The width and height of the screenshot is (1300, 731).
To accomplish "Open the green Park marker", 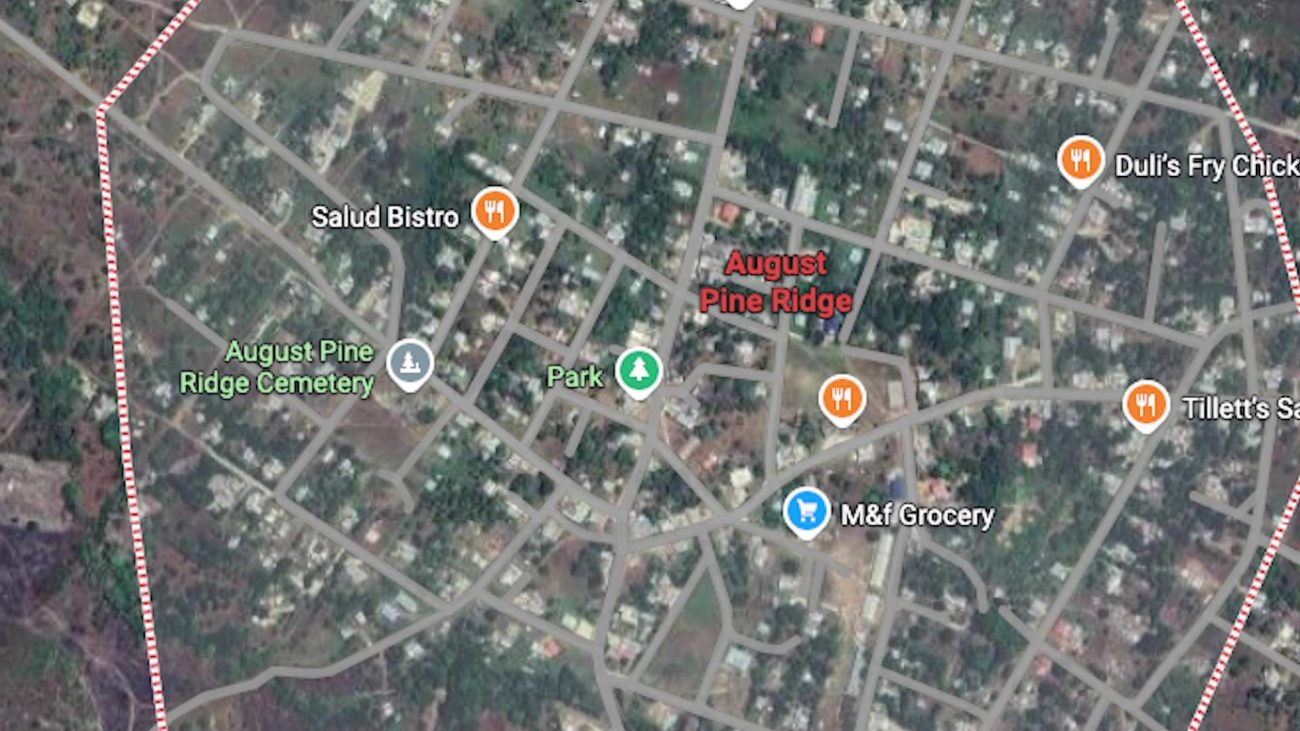I will 638,371.
